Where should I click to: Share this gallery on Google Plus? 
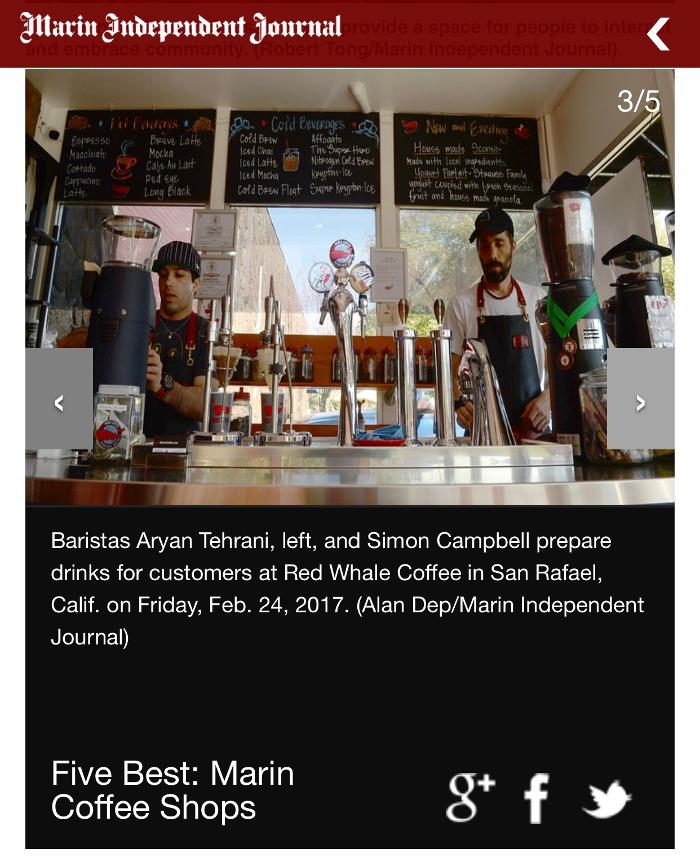pos(470,799)
